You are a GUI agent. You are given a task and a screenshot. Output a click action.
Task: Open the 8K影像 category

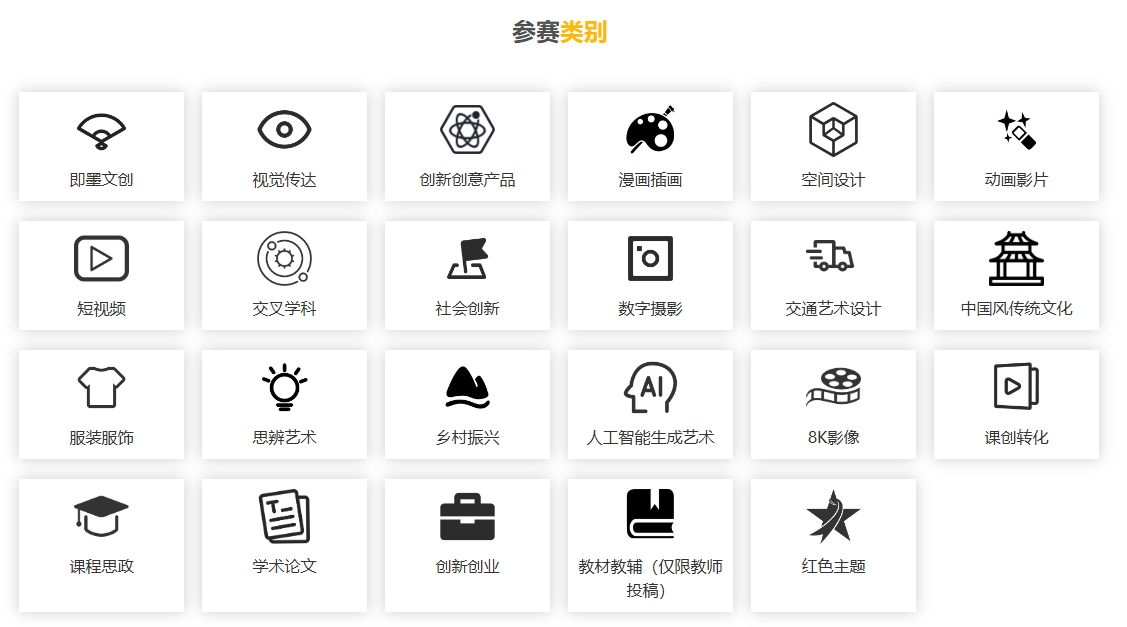833,405
